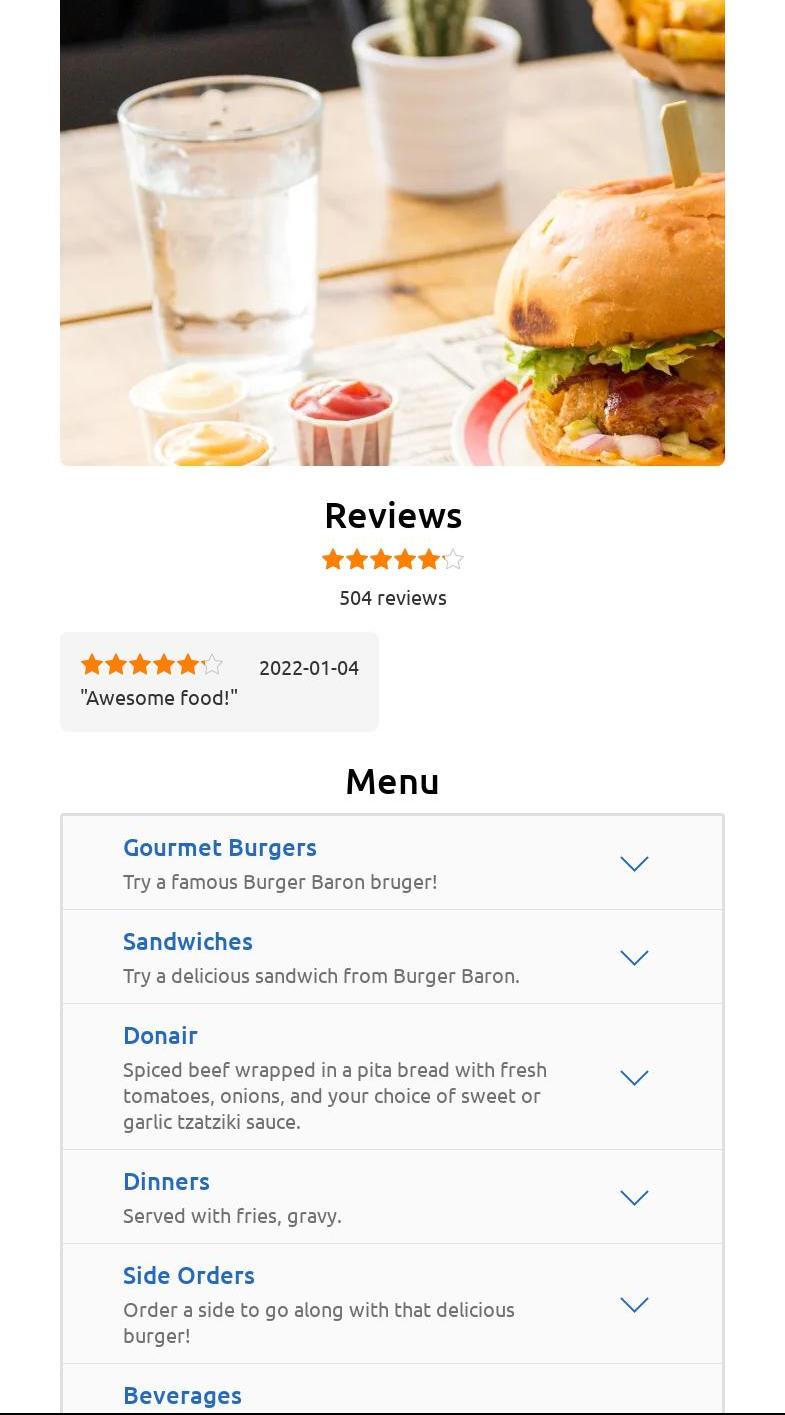
Task: Expand the Gourmet Burgers menu section
Action: (634, 863)
